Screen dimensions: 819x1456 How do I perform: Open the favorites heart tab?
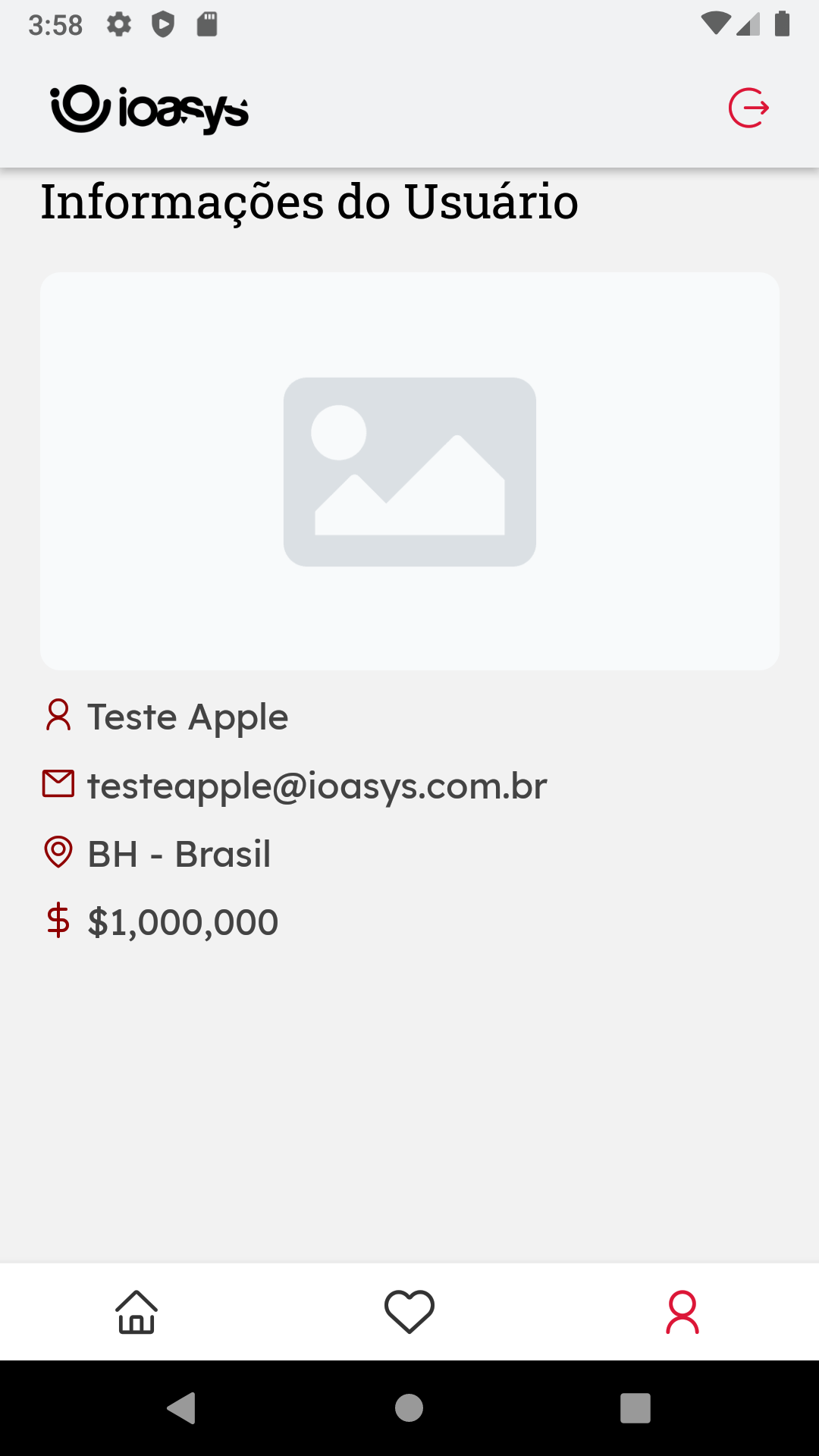click(409, 1312)
